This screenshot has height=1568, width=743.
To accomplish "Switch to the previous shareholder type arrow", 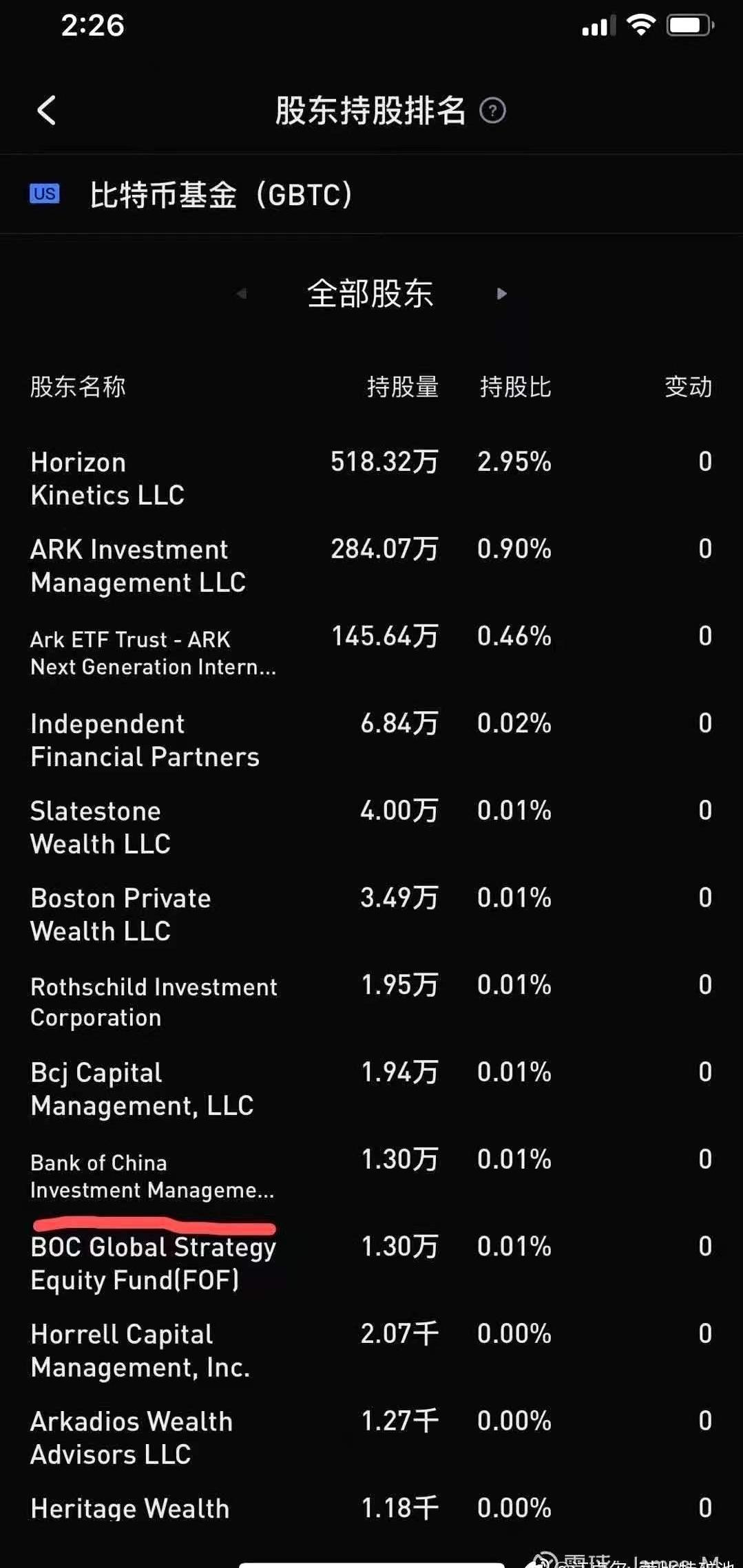I will (x=241, y=294).
